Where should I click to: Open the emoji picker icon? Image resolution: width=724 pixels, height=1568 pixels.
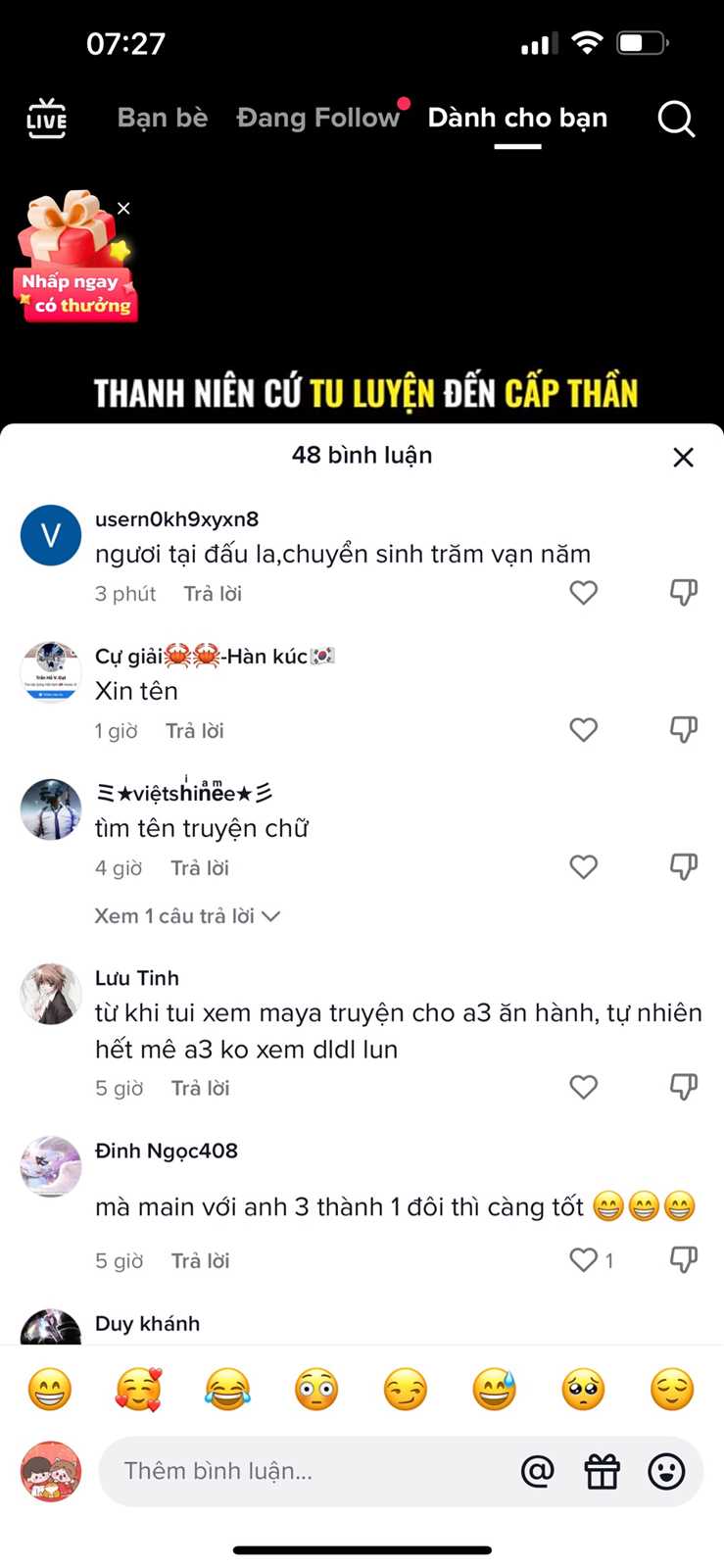coord(666,1471)
